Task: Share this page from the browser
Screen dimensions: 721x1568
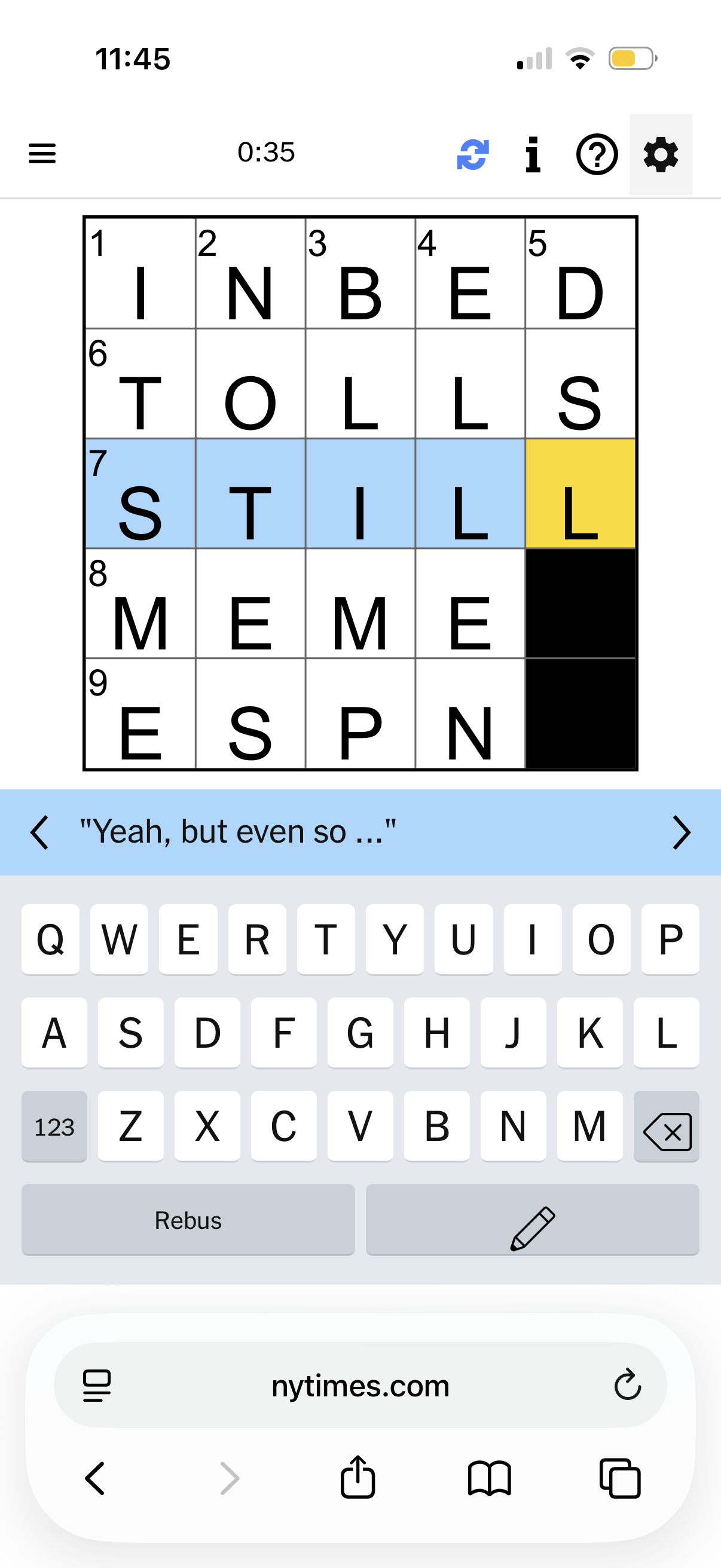Action: pyautogui.click(x=358, y=1477)
